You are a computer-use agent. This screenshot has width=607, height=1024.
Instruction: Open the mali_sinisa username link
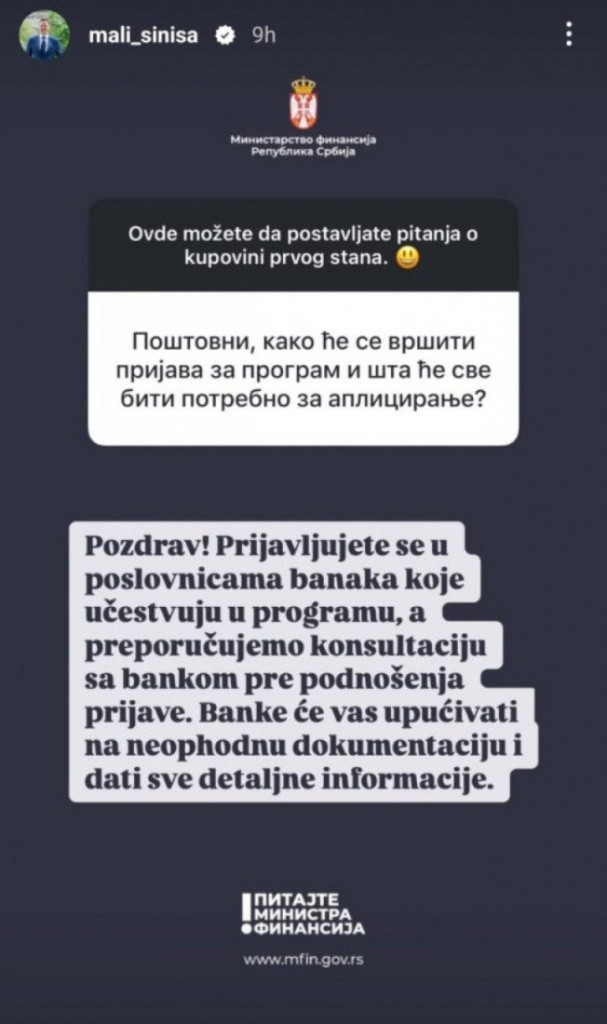pyautogui.click(x=141, y=36)
